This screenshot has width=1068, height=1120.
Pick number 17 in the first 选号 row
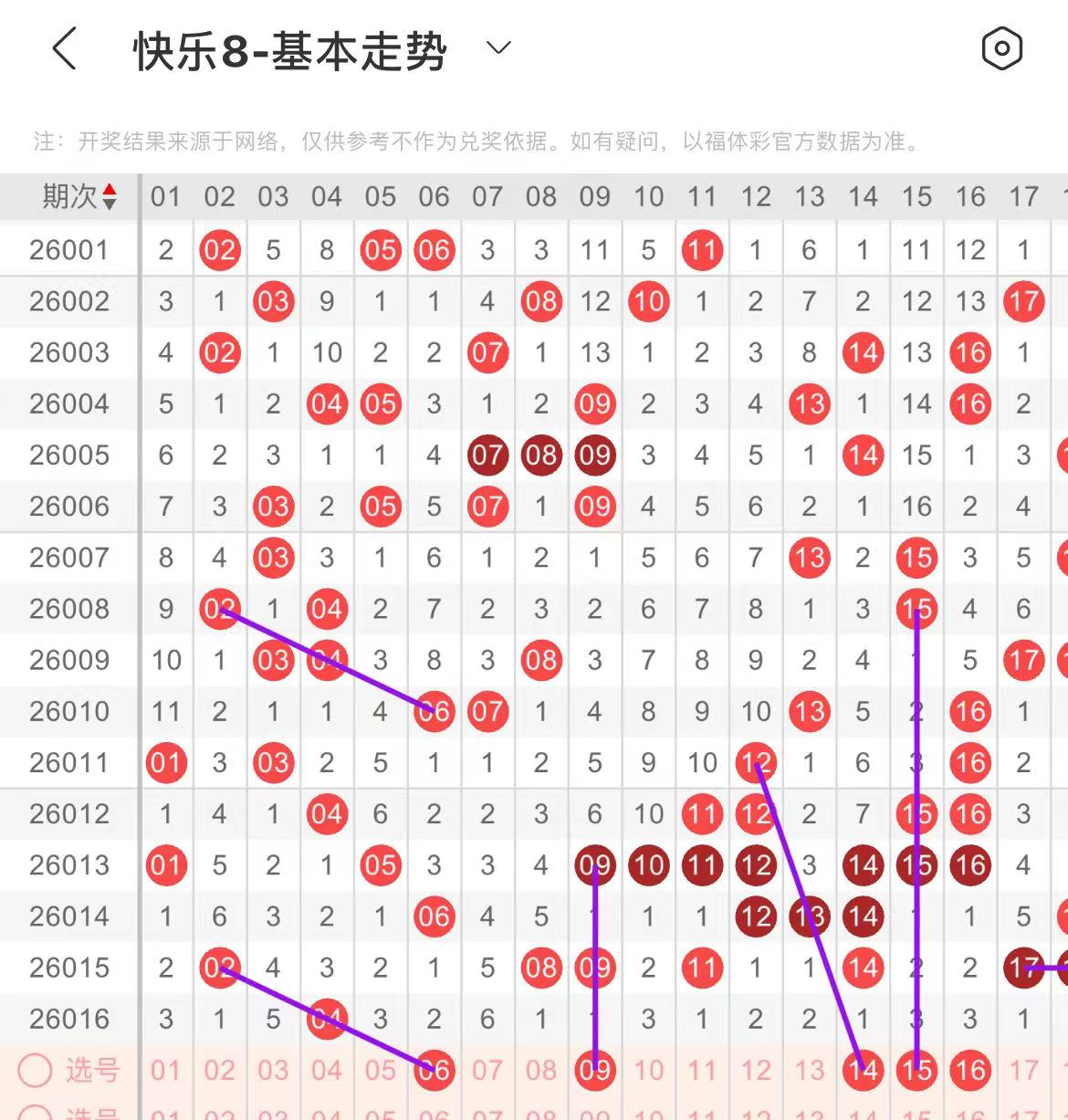pos(1023,1070)
